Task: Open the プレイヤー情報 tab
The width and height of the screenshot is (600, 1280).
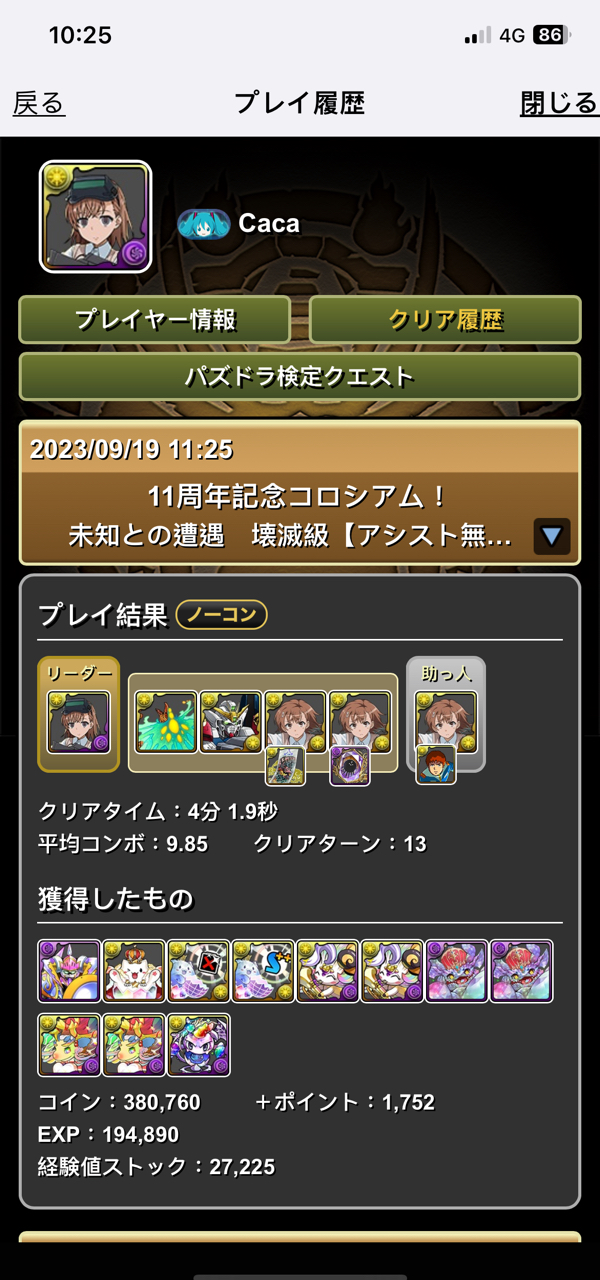Action: pyautogui.click(x=155, y=320)
